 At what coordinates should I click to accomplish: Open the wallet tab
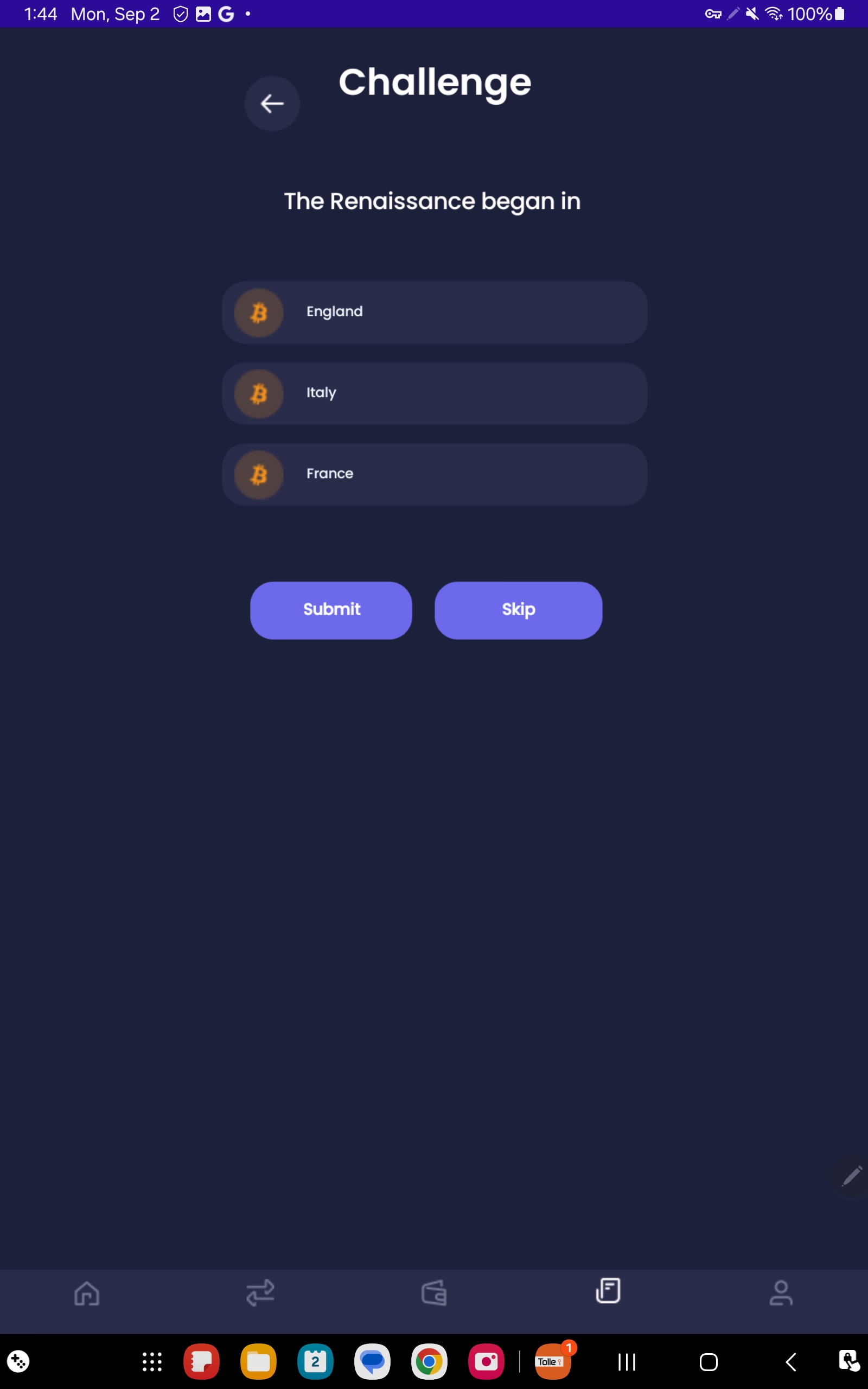434,1293
